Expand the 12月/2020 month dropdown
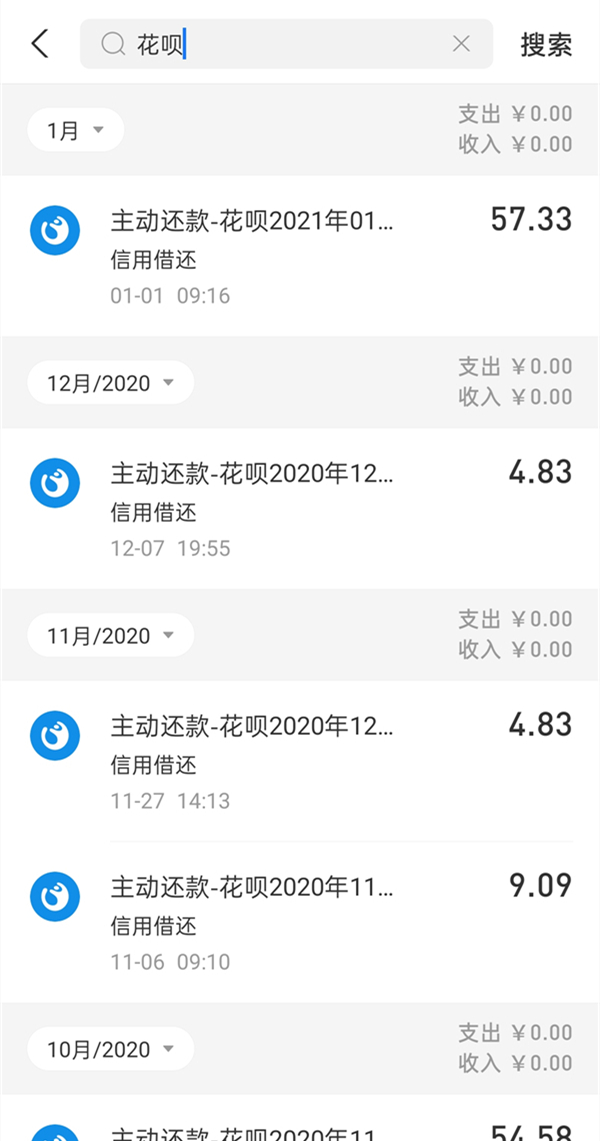 tap(110, 382)
